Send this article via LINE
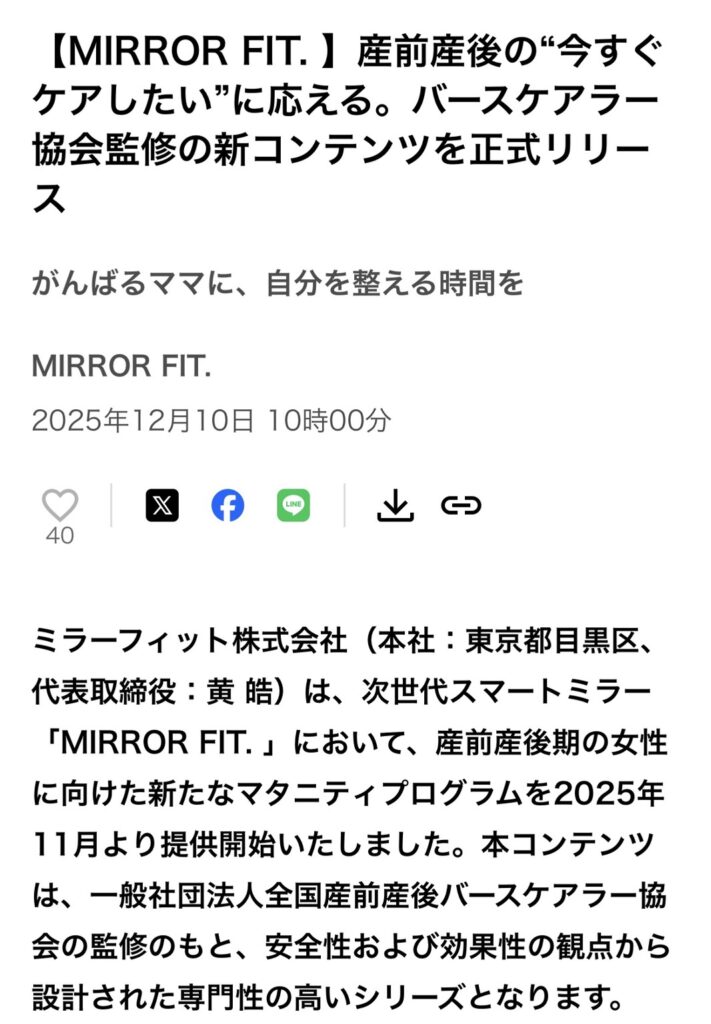 tap(293, 505)
